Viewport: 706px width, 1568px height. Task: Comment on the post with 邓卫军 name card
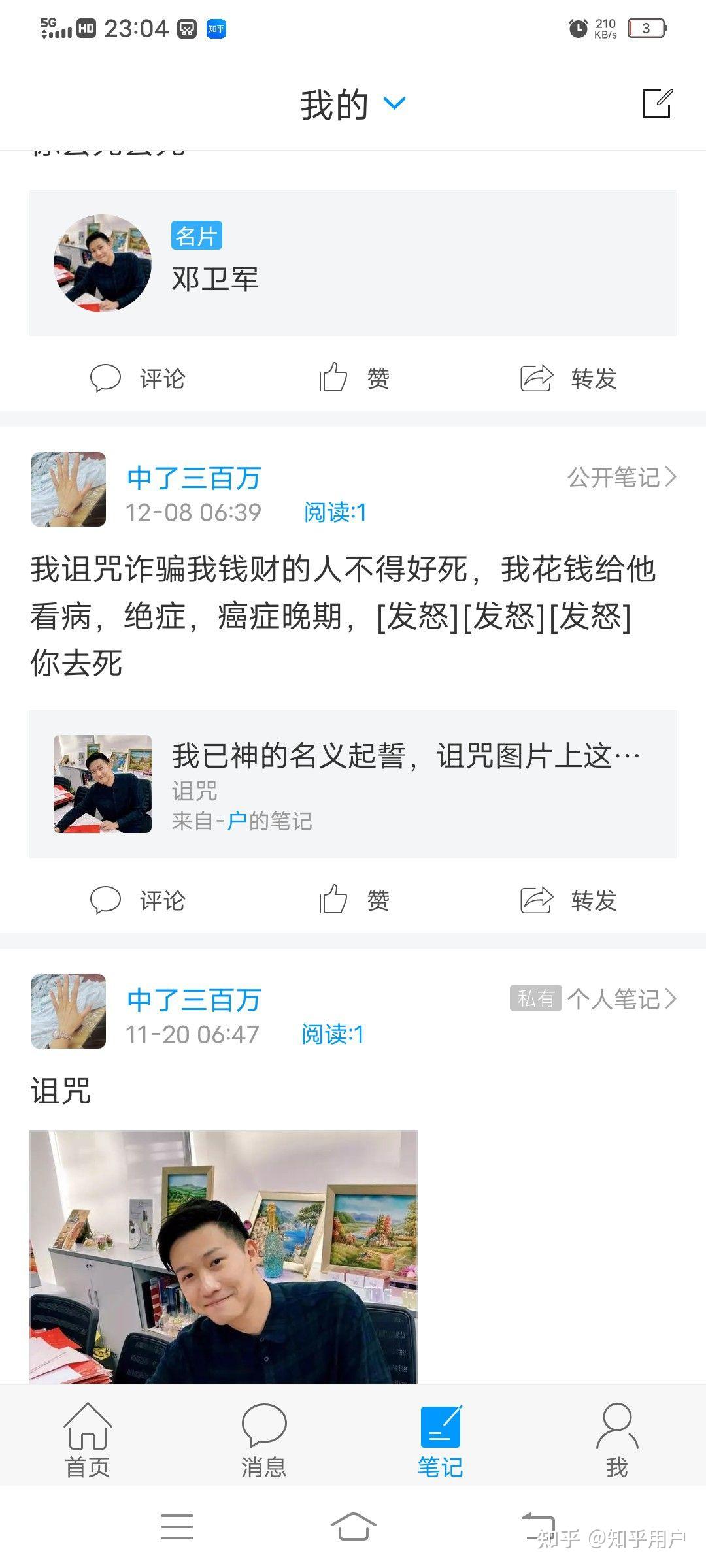point(139,378)
